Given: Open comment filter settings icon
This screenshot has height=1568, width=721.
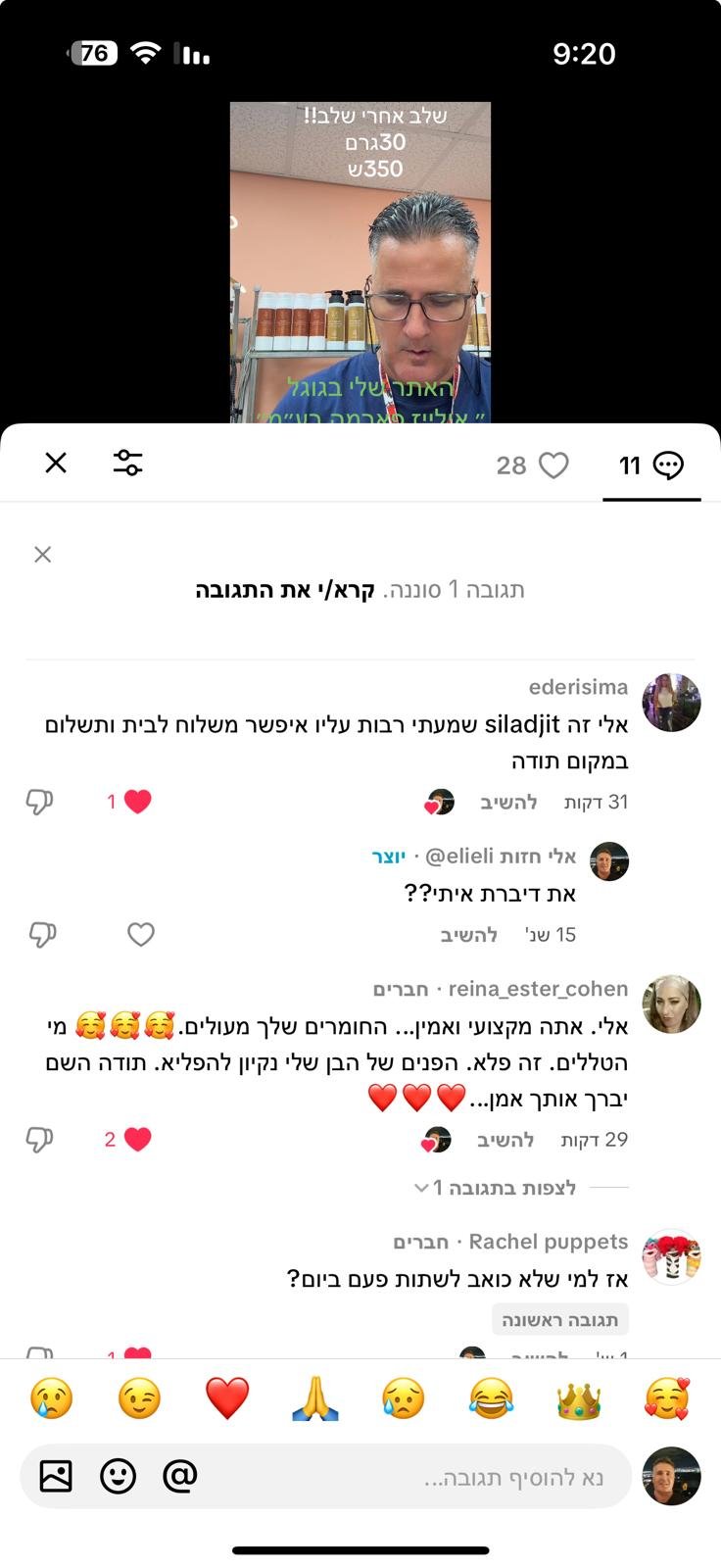Looking at the screenshot, I should click(x=127, y=463).
